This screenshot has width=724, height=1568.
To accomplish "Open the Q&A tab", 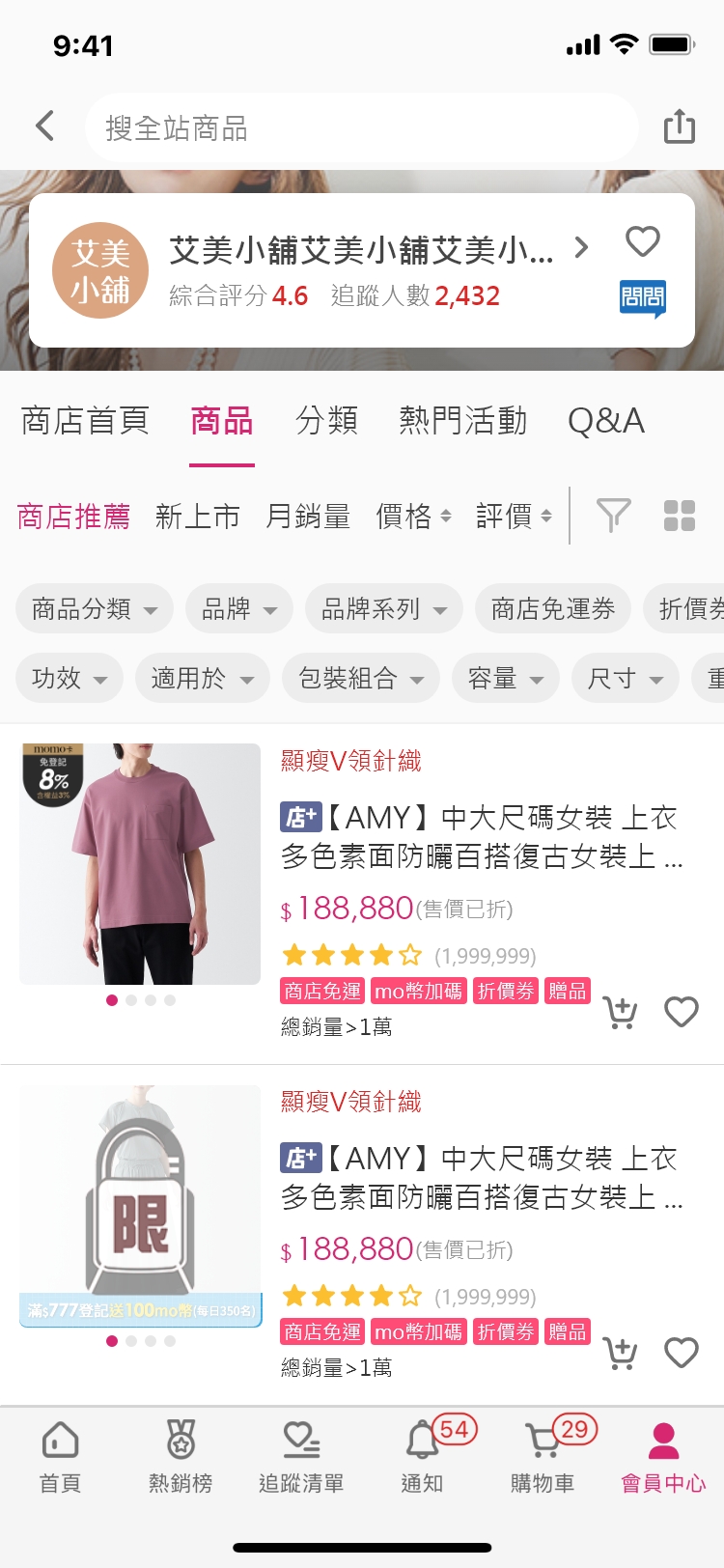I will click(605, 421).
